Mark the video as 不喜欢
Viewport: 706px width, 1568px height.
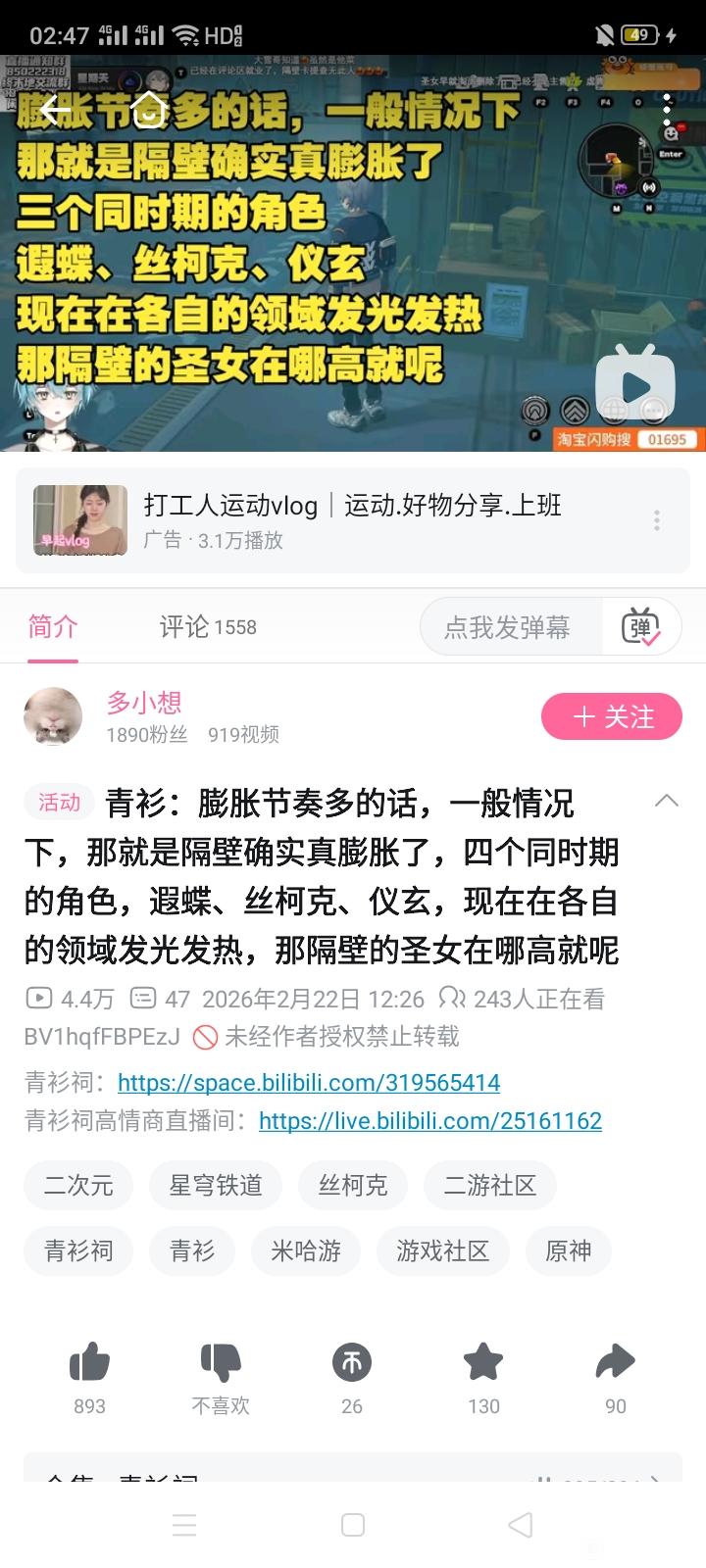pos(221,1362)
